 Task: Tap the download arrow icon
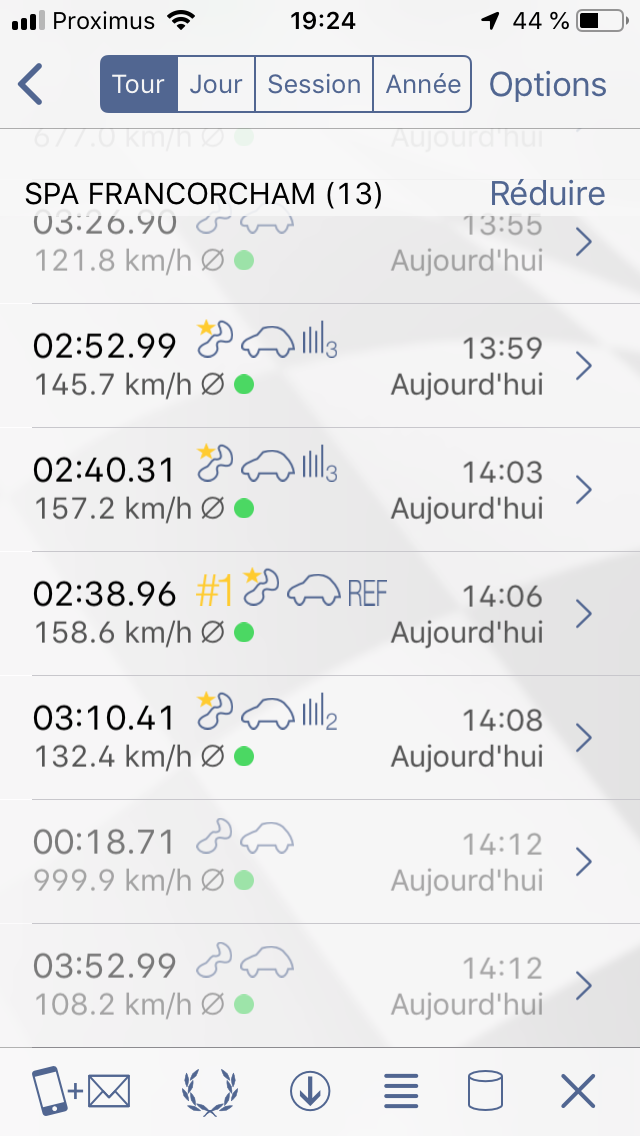click(310, 1091)
